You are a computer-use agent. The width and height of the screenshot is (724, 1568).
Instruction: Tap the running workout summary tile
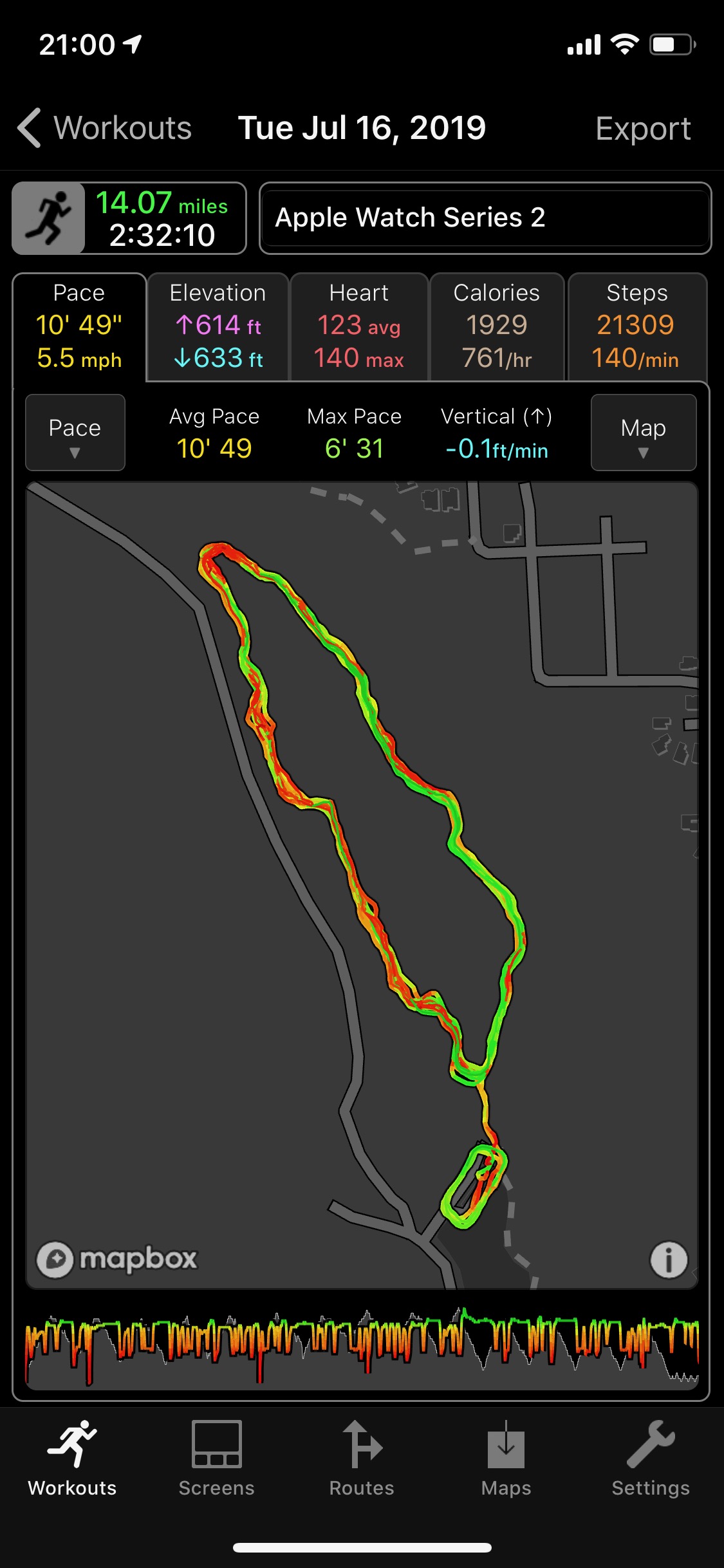pyautogui.click(x=129, y=218)
